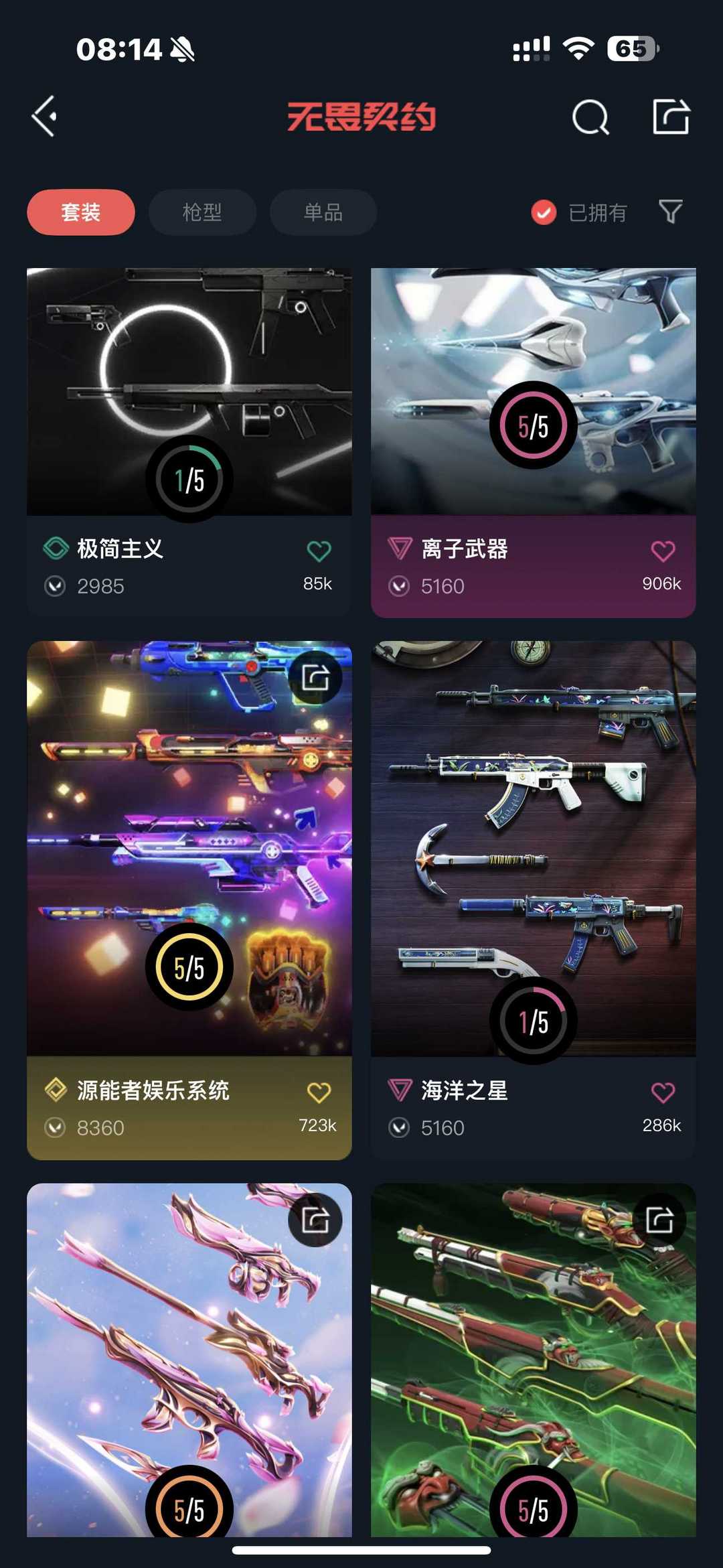Select the 套装 tab

point(81,212)
